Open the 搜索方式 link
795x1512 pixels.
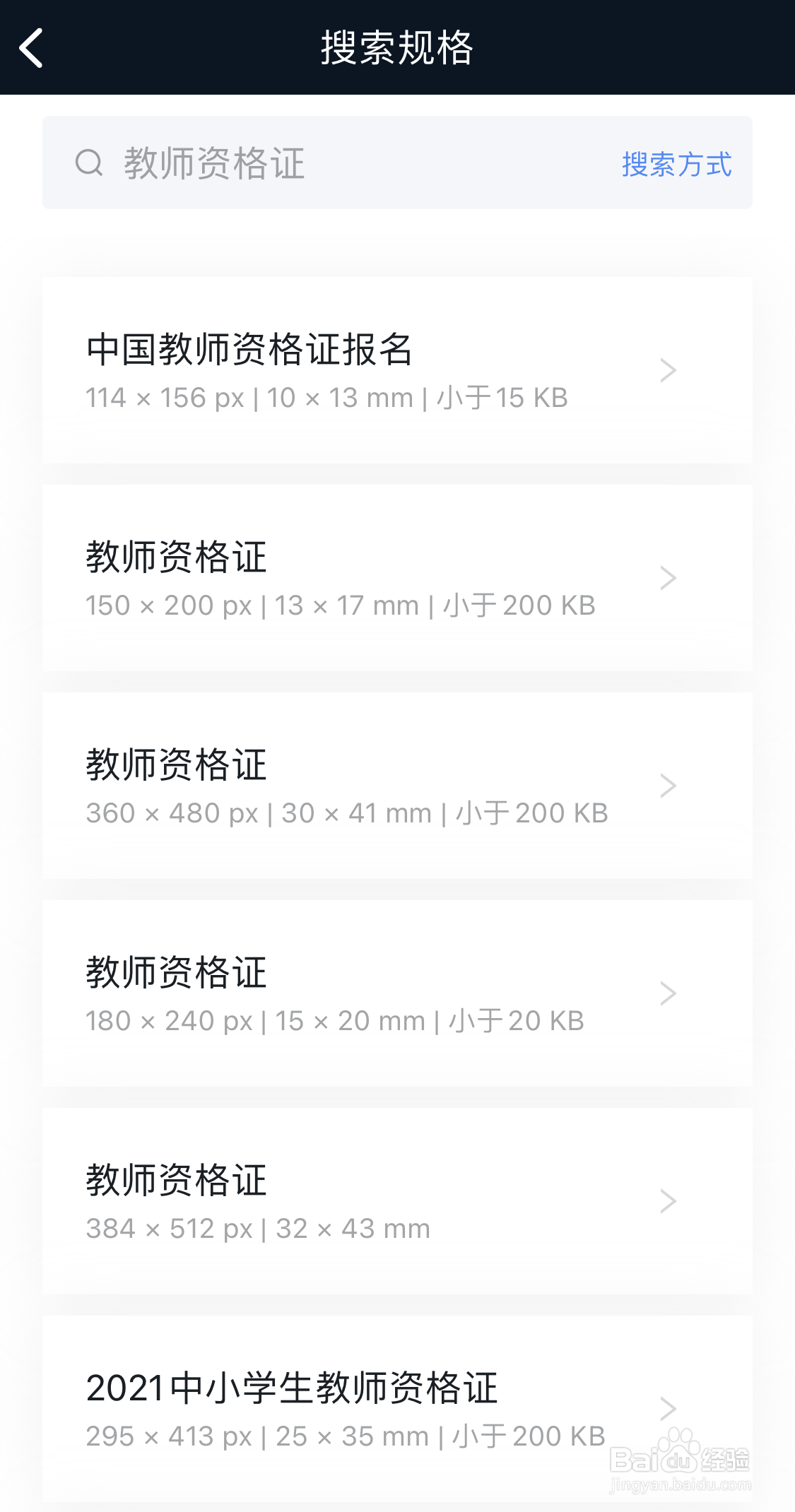coord(676,164)
